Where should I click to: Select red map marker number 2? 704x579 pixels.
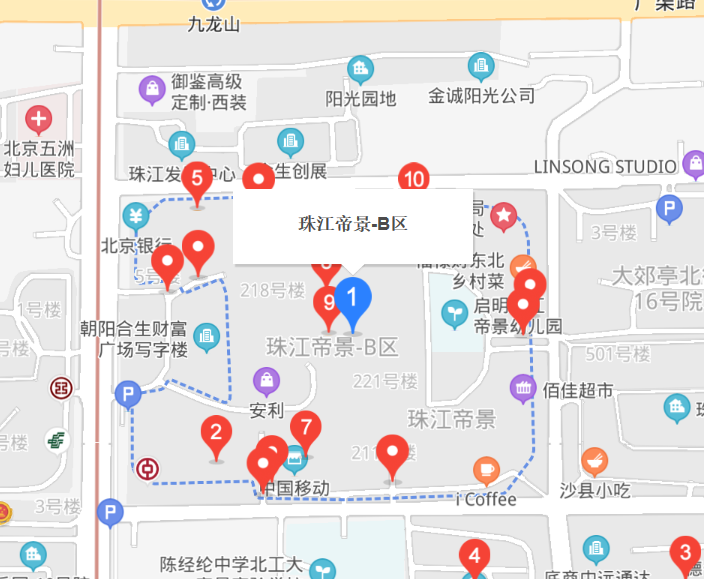click(215, 434)
